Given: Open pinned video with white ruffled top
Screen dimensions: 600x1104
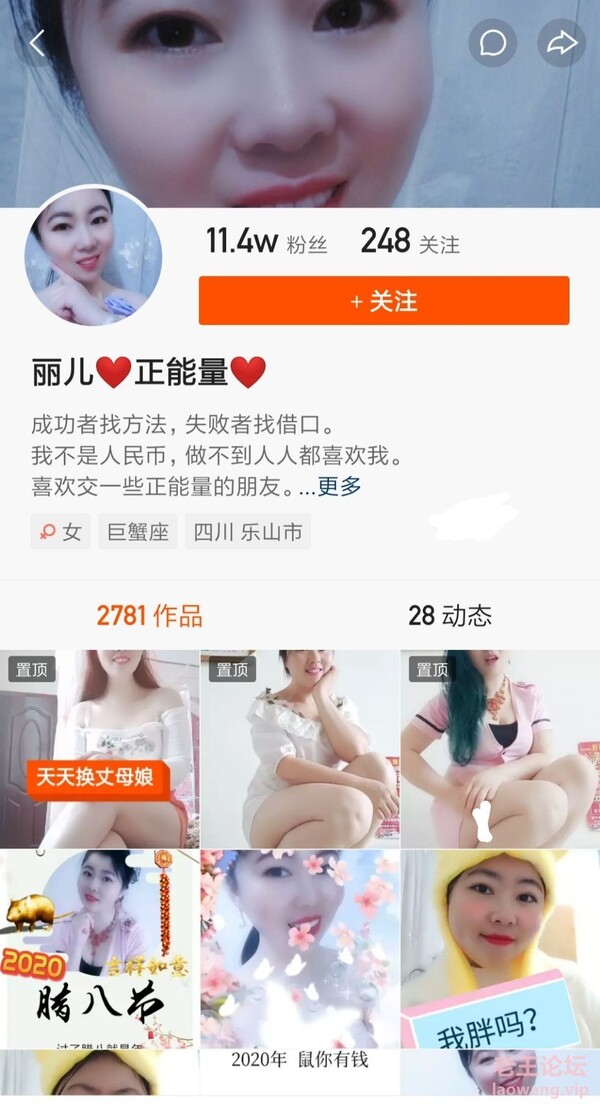Looking at the screenshot, I should click(300, 748).
